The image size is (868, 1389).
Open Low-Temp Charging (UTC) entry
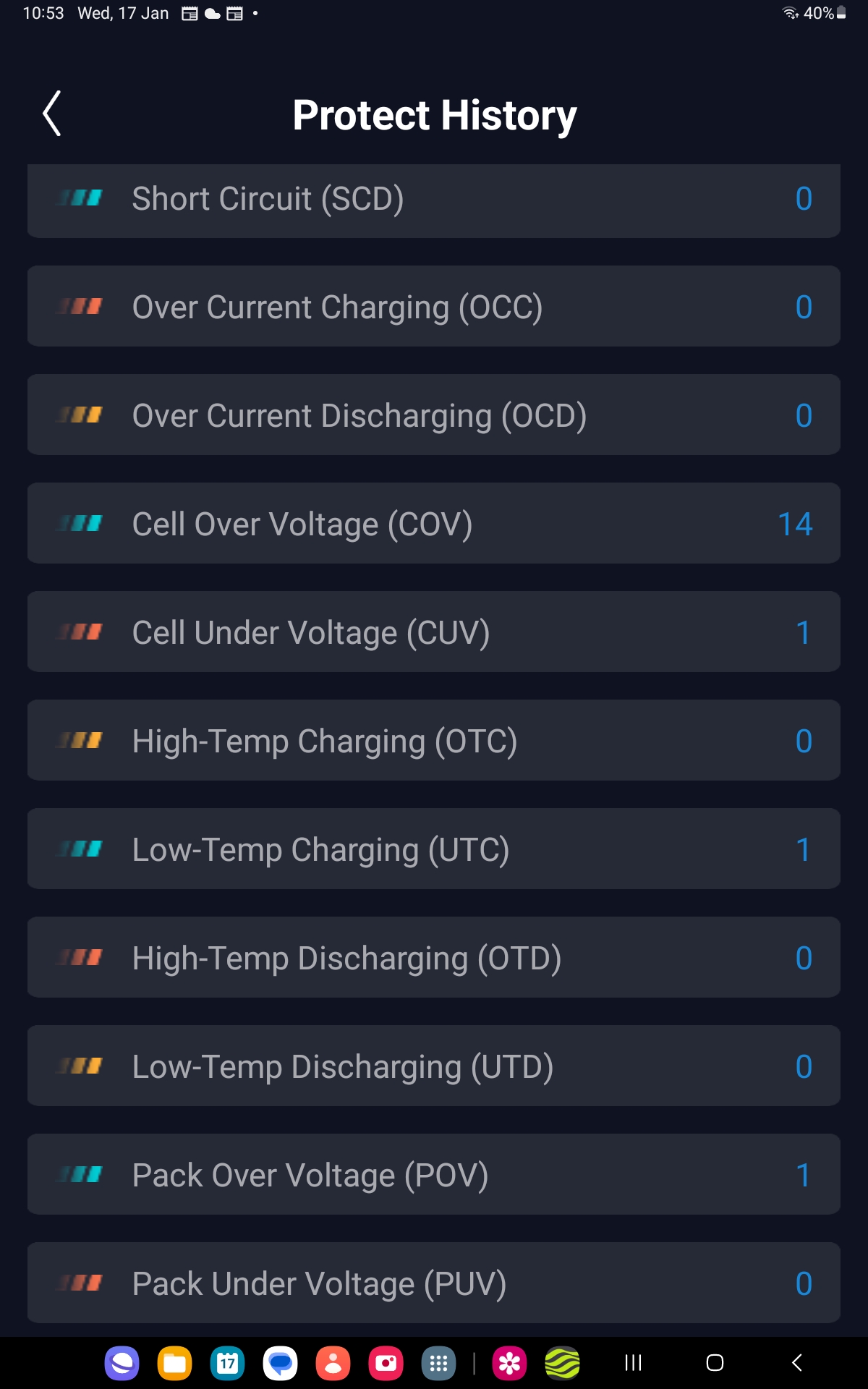click(434, 849)
